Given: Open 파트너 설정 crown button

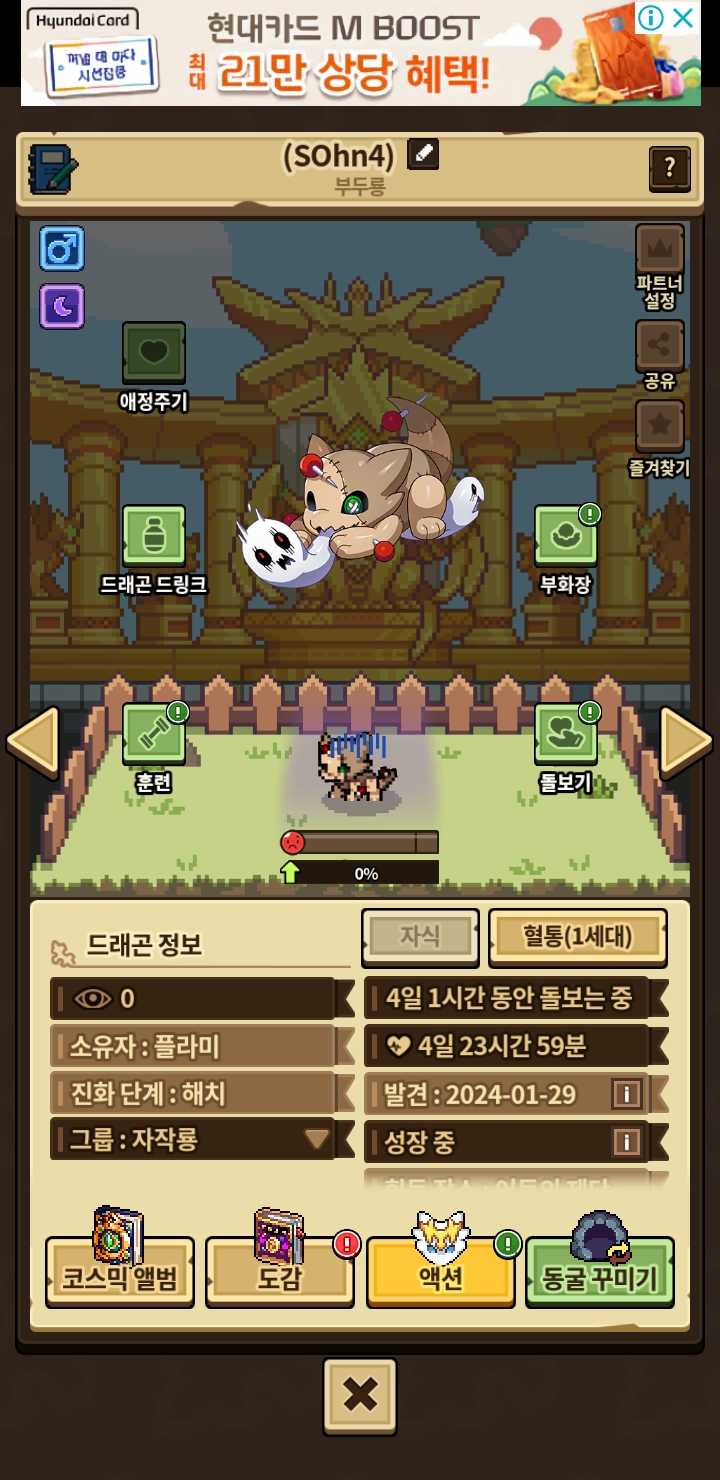Looking at the screenshot, I should [x=660, y=250].
